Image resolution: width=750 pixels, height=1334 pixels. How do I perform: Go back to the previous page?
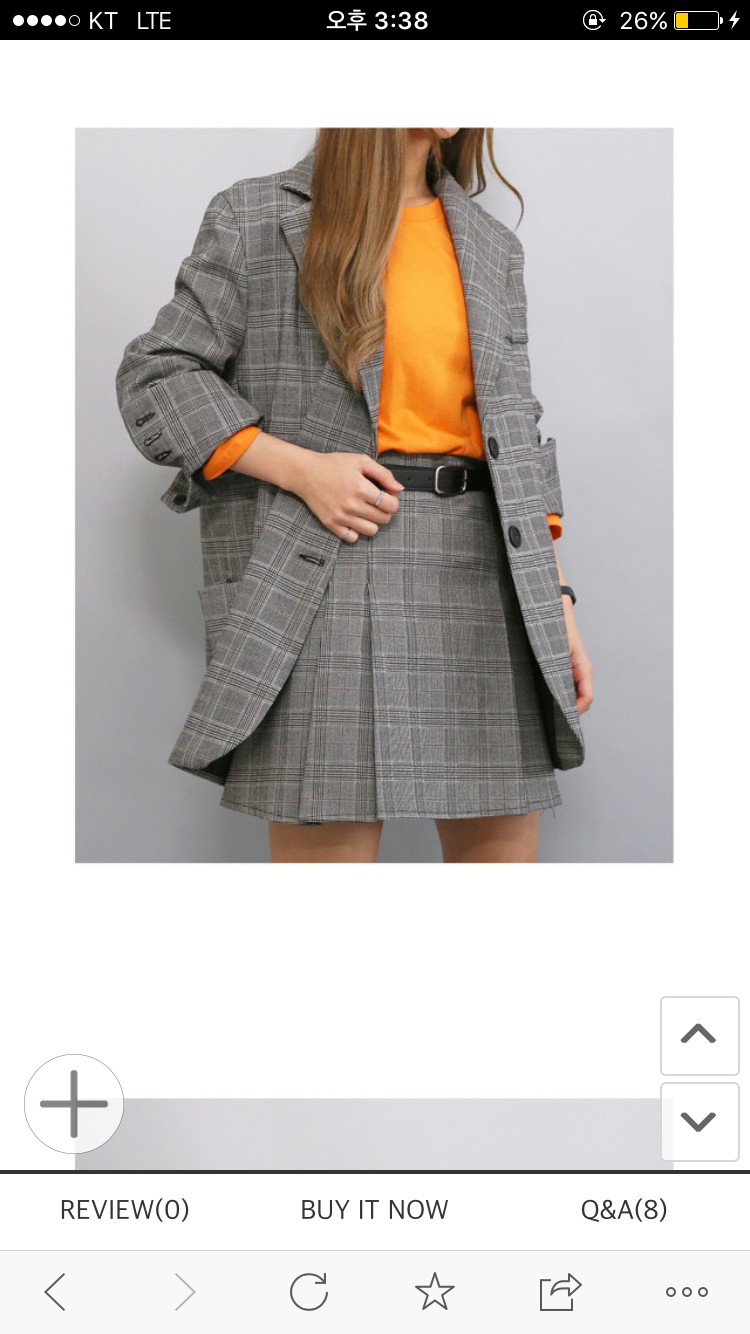(56, 1292)
